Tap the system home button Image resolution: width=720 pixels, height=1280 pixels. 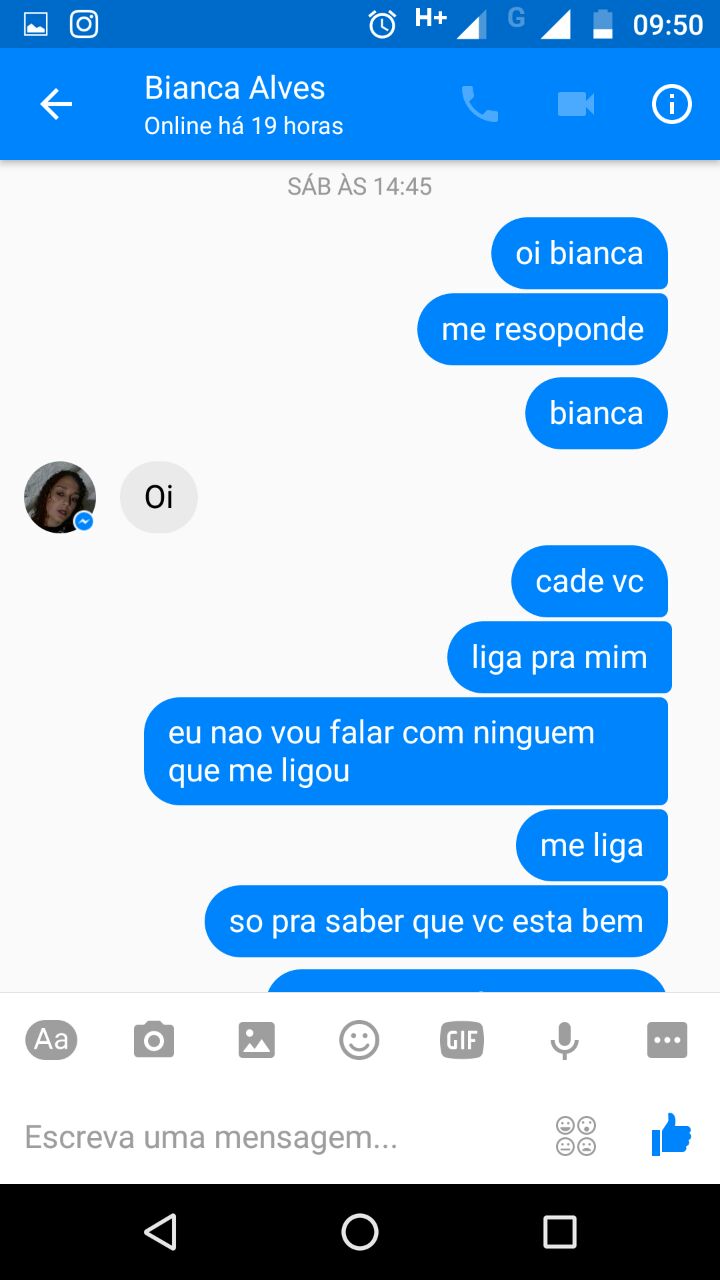(360, 1232)
